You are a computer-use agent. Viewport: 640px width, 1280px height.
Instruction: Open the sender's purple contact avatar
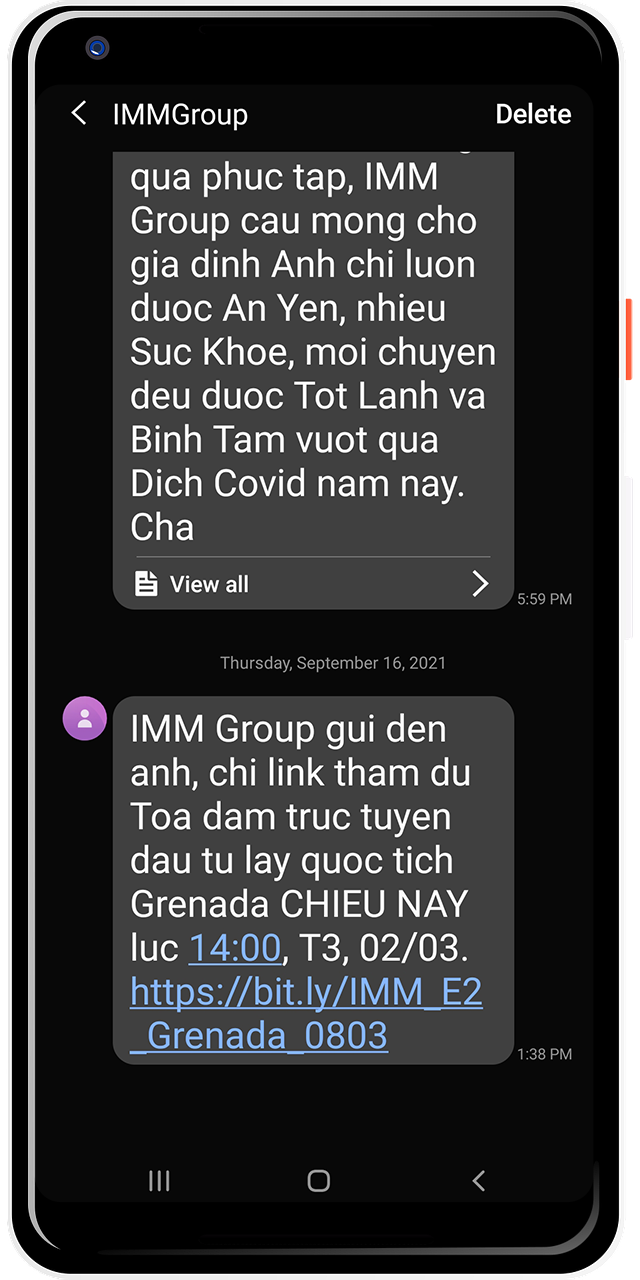tap(85, 718)
